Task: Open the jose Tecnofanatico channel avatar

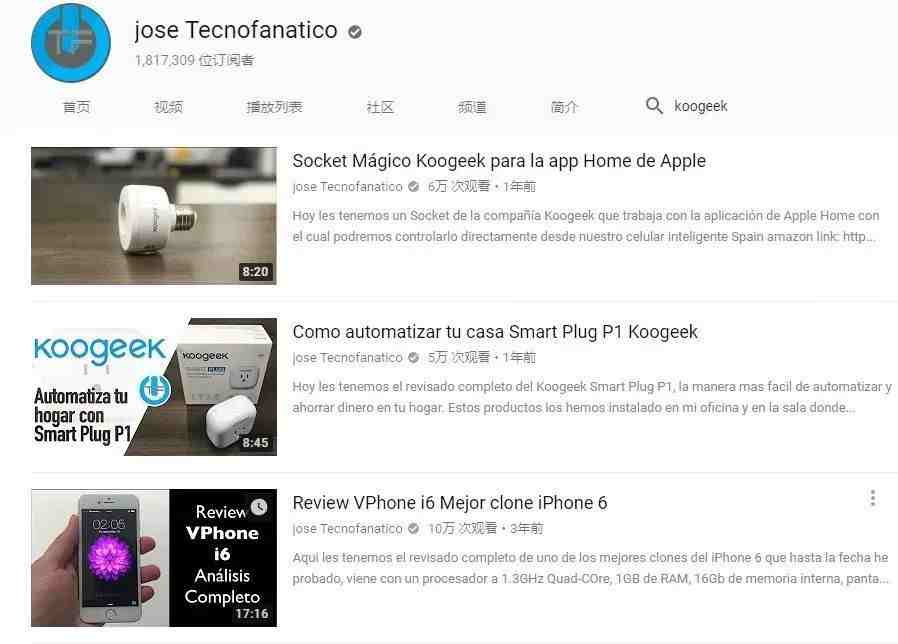Action: (70, 43)
